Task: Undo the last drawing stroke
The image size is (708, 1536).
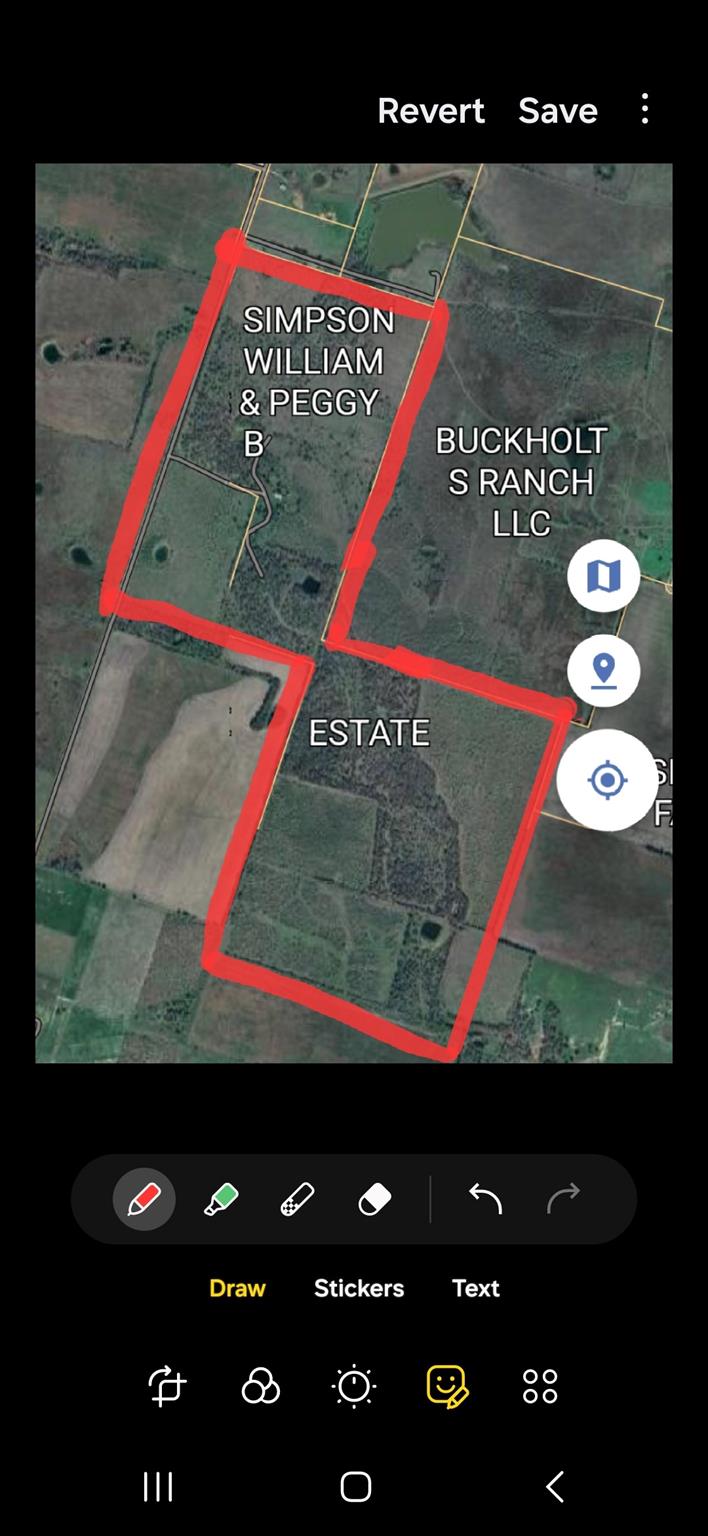Action: (x=485, y=1198)
